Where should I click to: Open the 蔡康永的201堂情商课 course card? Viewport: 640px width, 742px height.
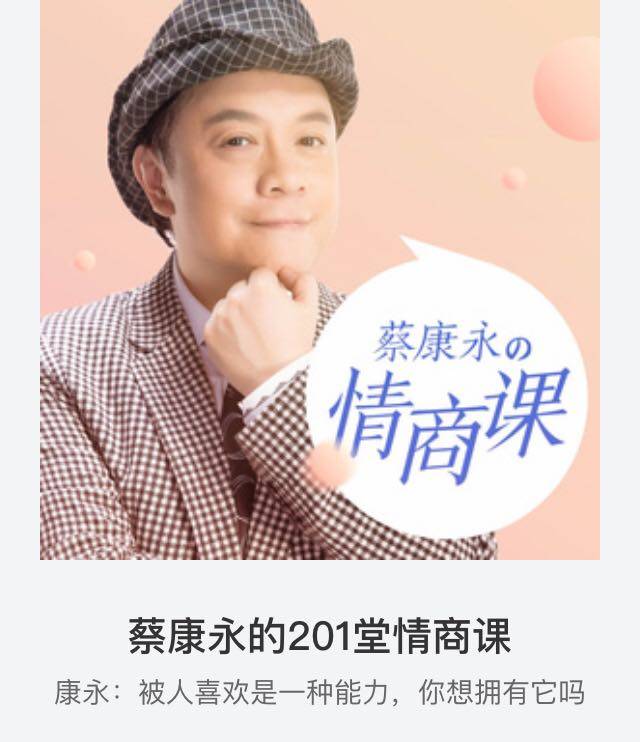pos(320,636)
